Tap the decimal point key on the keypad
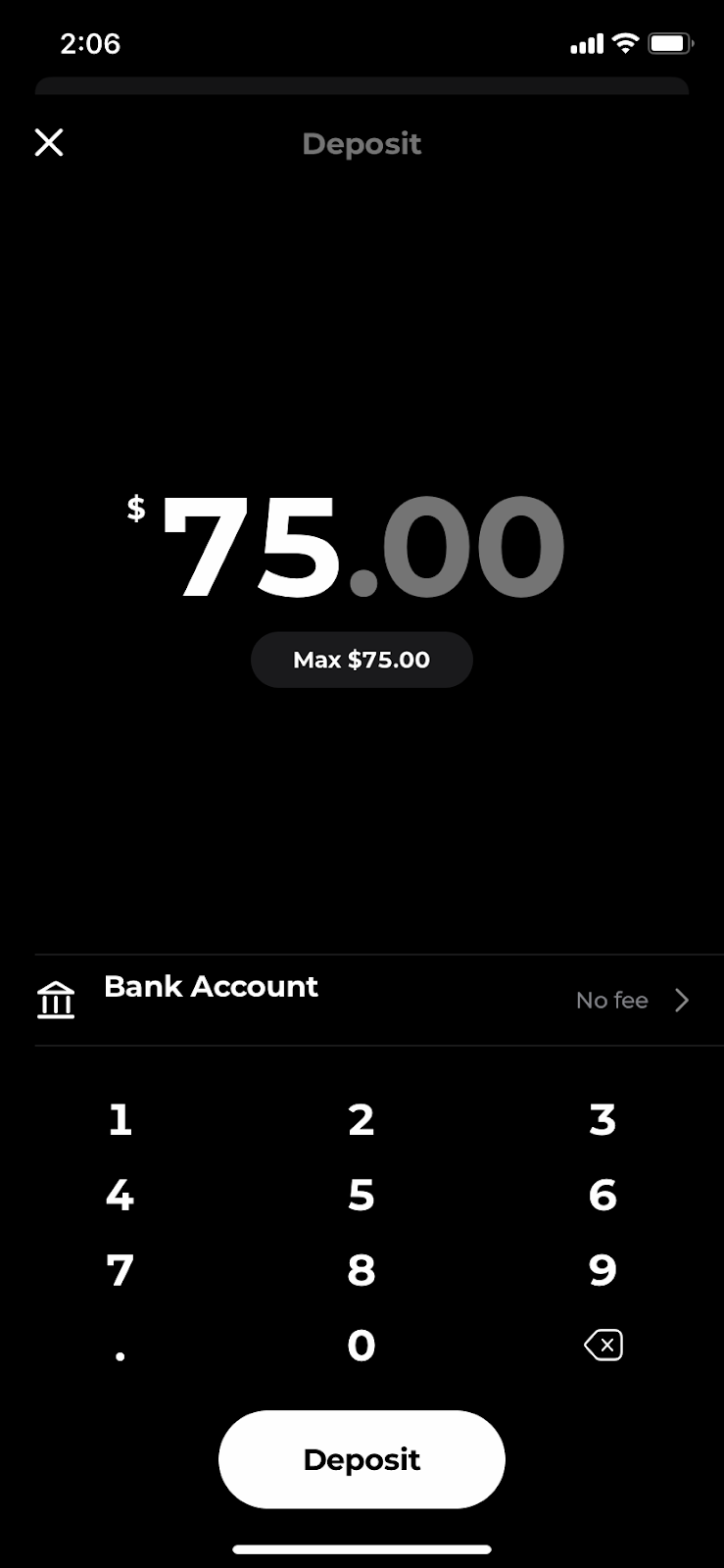This screenshot has width=724, height=1568. tap(120, 1352)
